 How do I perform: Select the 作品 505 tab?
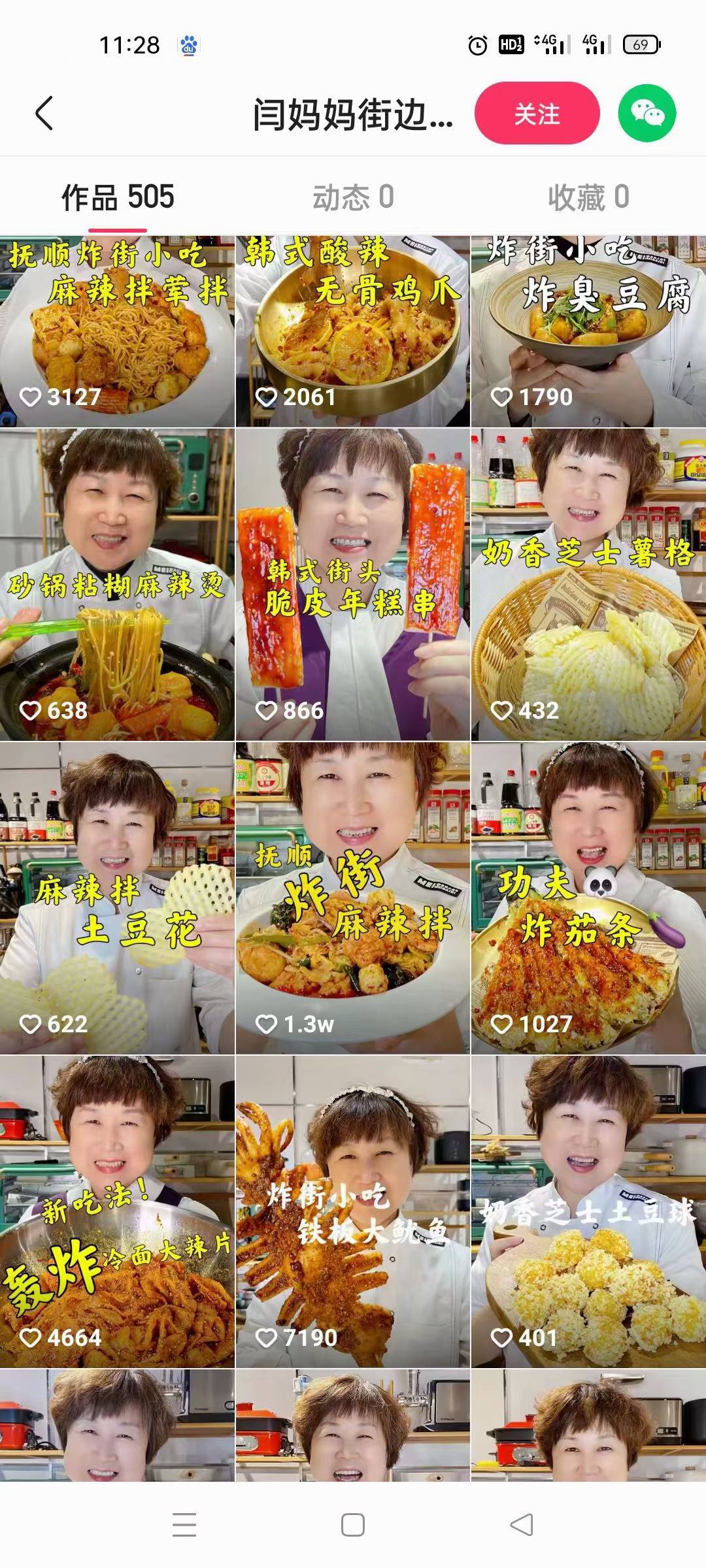(x=118, y=197)
